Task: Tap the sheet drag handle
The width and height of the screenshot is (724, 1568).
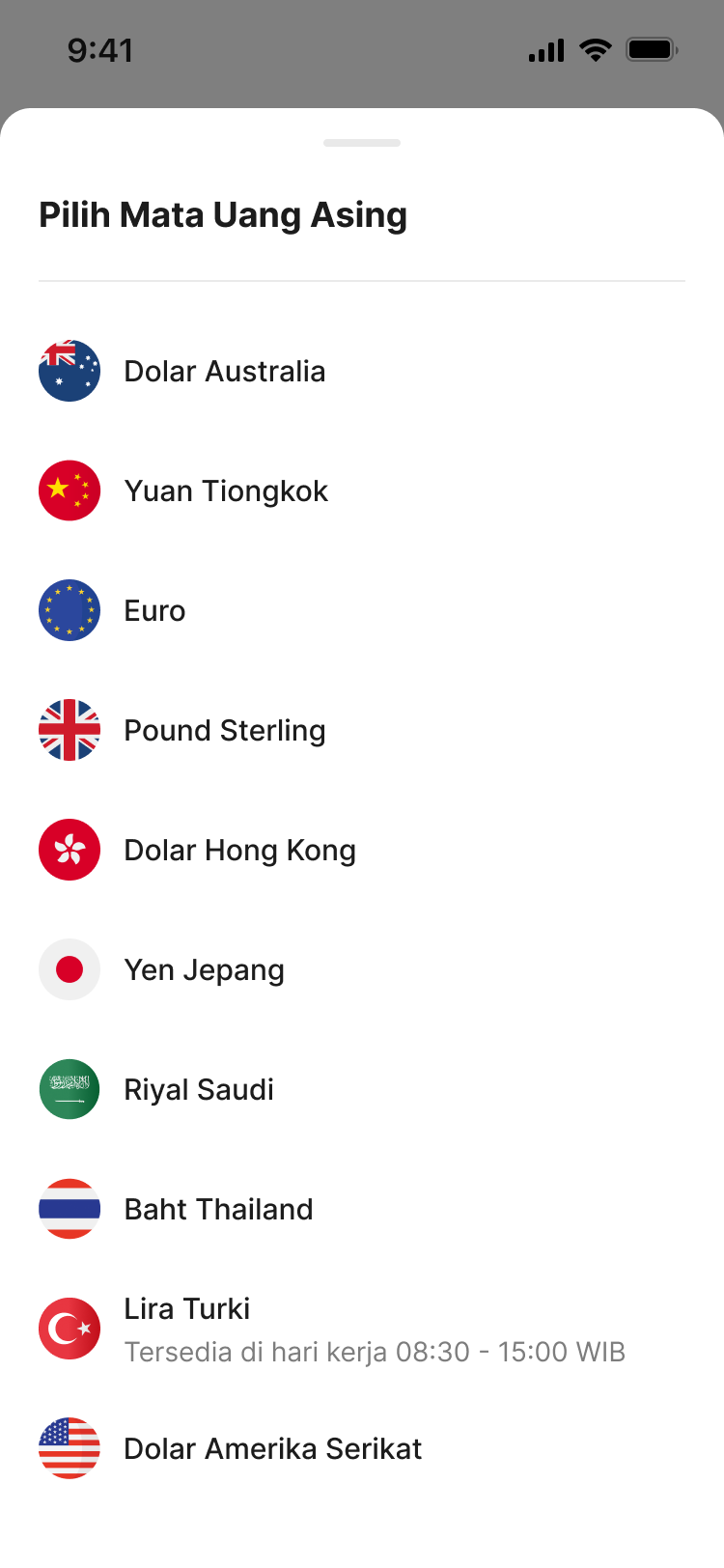Action: (x=362, y=143)
